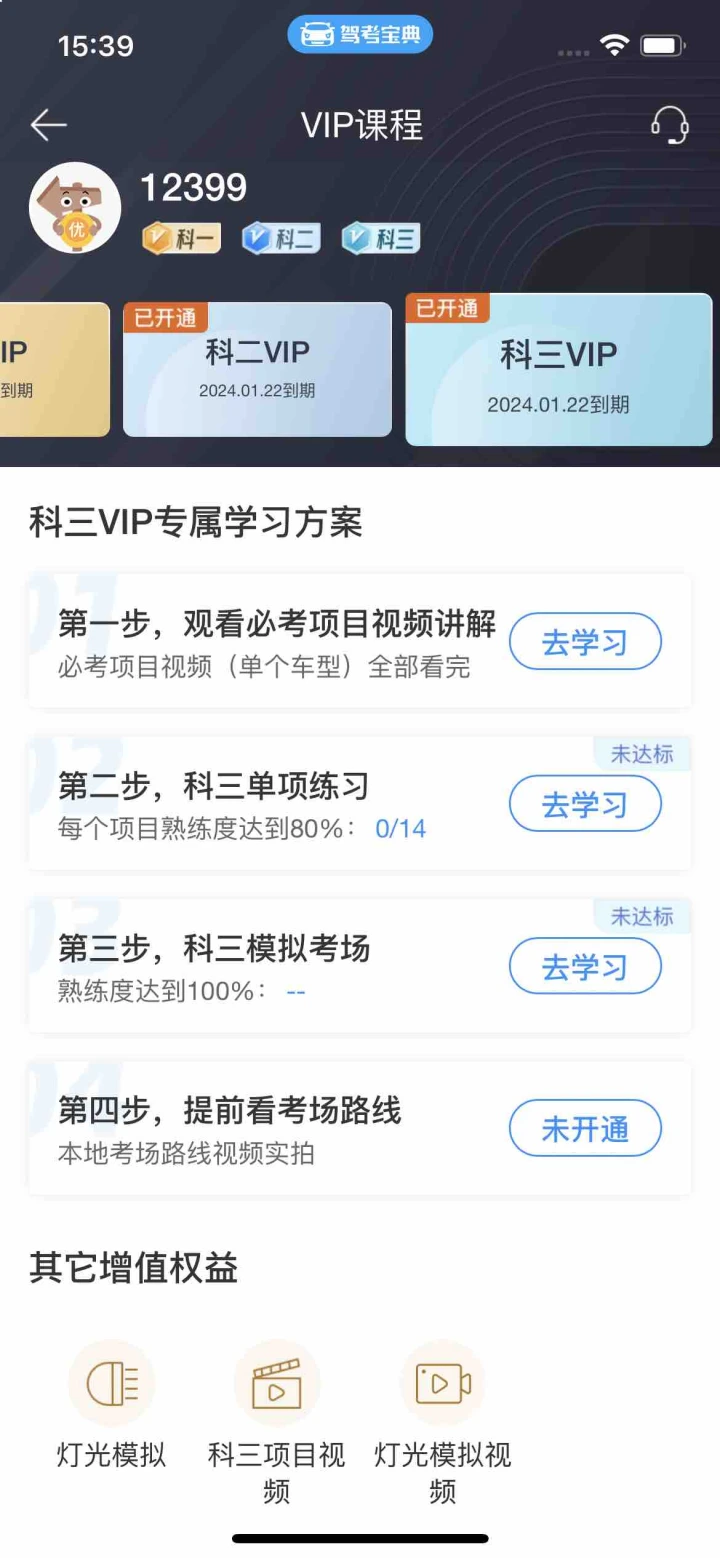The height and width of the screenshot is (1558, 720).
Task: Tap 去学习 for 第一步 video explanation
Action: coord(585,642)
